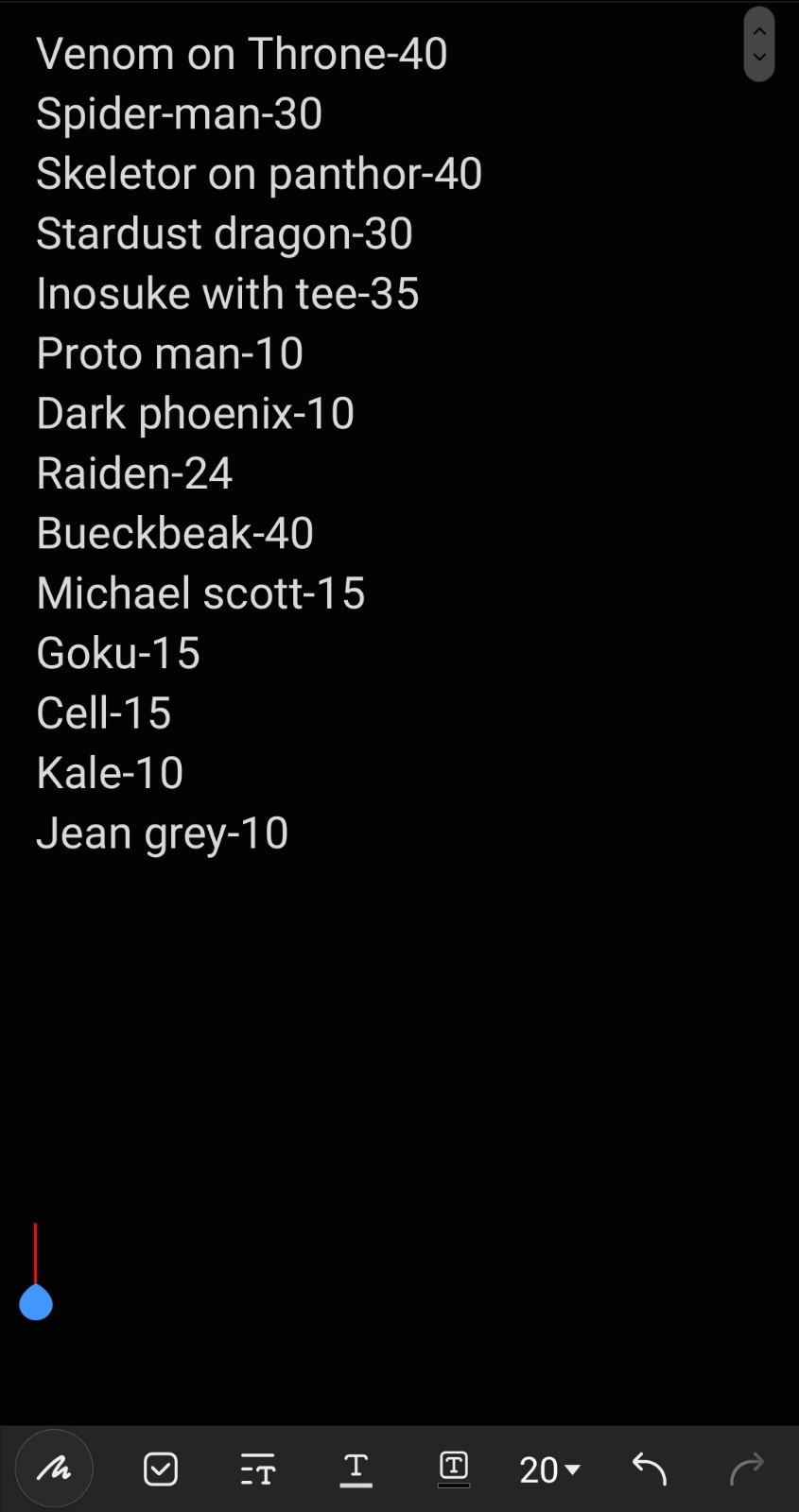This screenshot has height=1512, width=799.
Task: Undo the last edit
Action: (650, 1469)
